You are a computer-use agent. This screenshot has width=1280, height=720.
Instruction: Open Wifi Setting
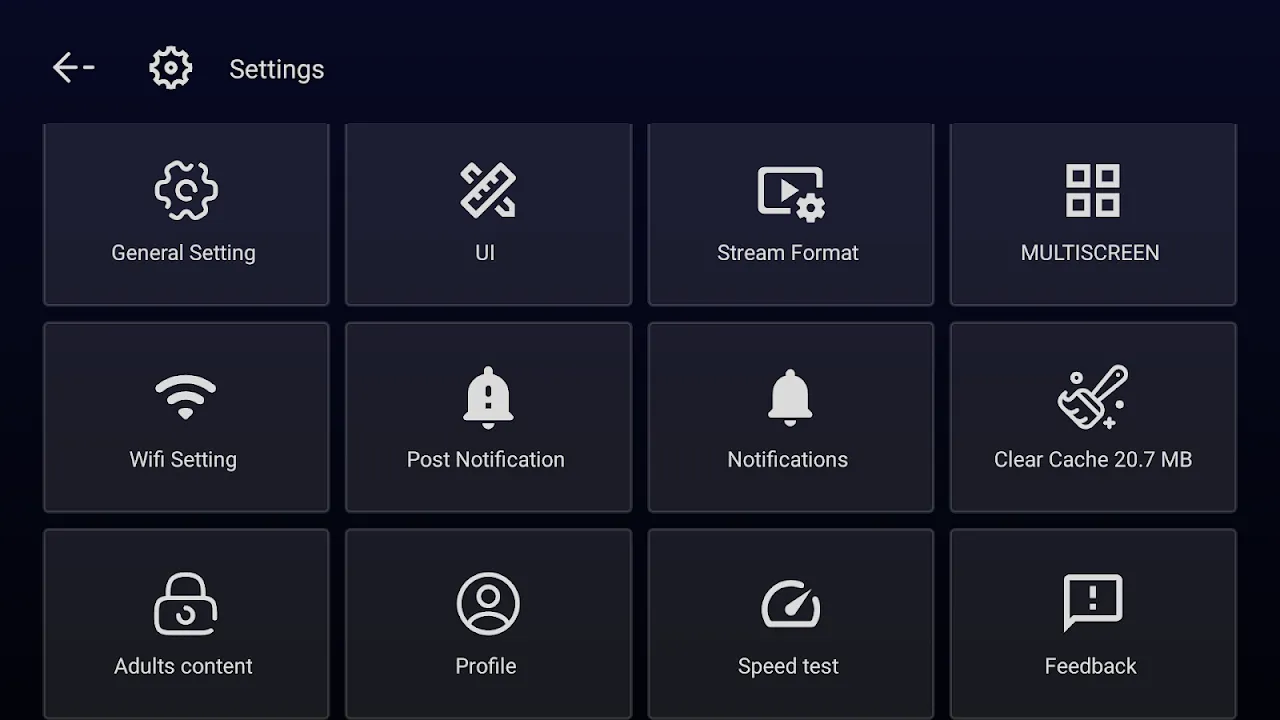(186, 417)
